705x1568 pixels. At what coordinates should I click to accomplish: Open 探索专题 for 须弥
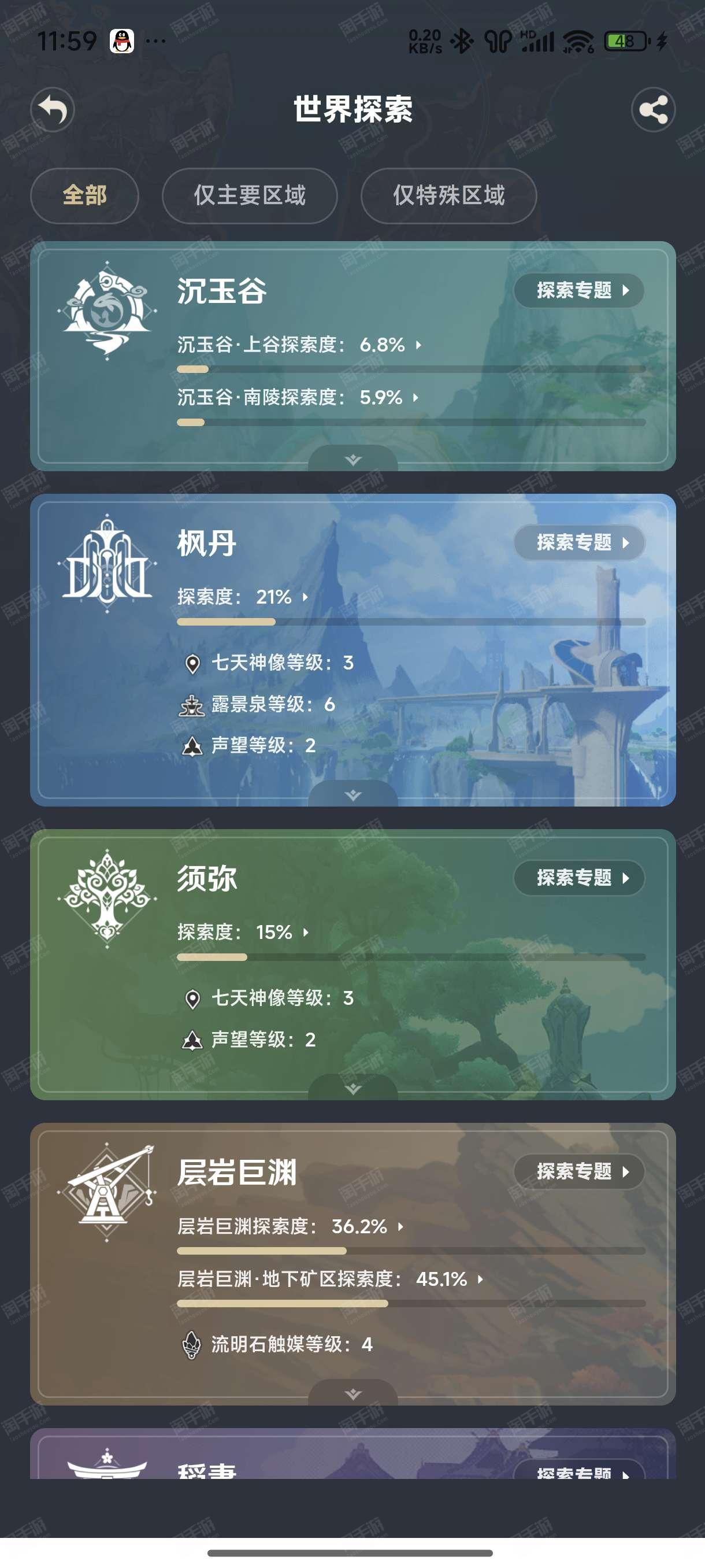pyautogui.click(x=579, y=878)
